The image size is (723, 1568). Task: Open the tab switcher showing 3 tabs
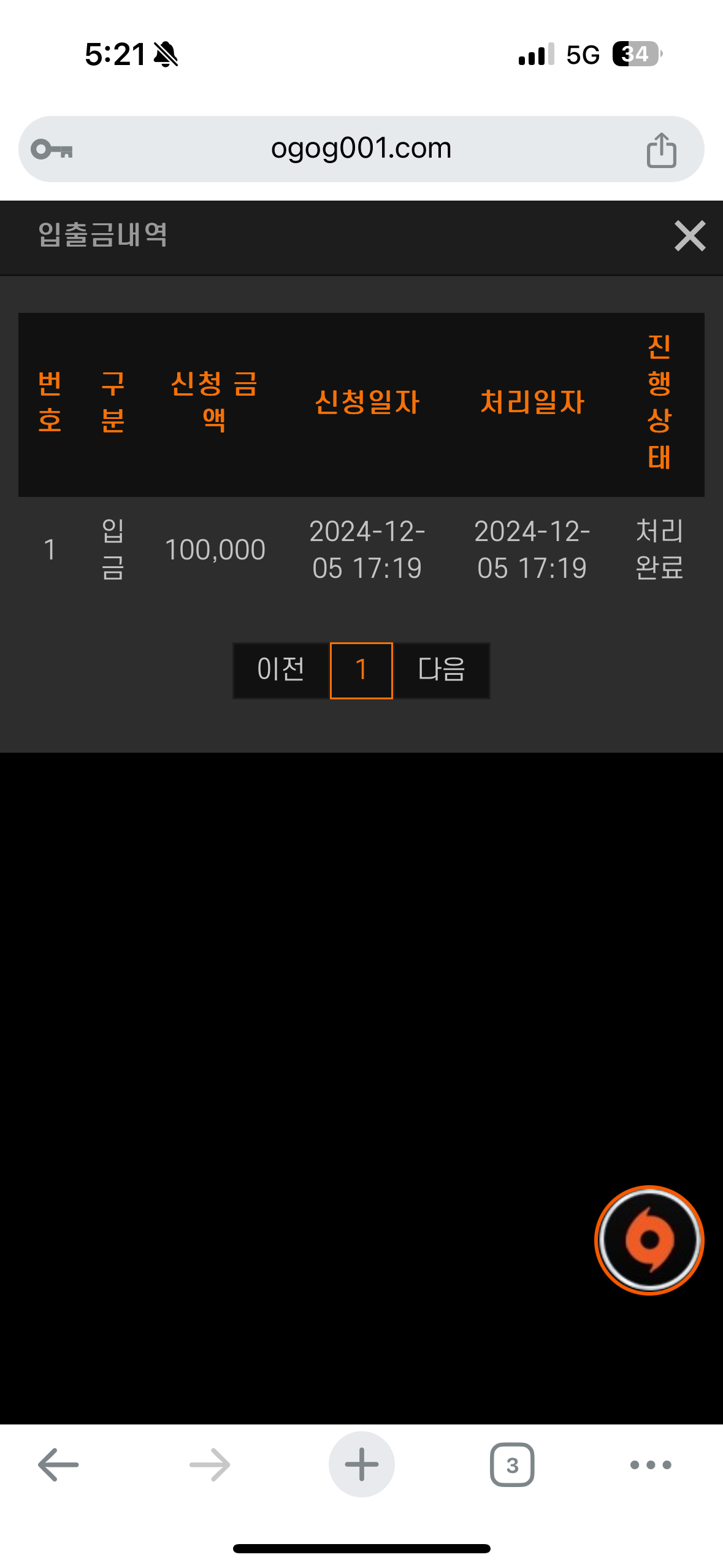tap(512, 1465)
